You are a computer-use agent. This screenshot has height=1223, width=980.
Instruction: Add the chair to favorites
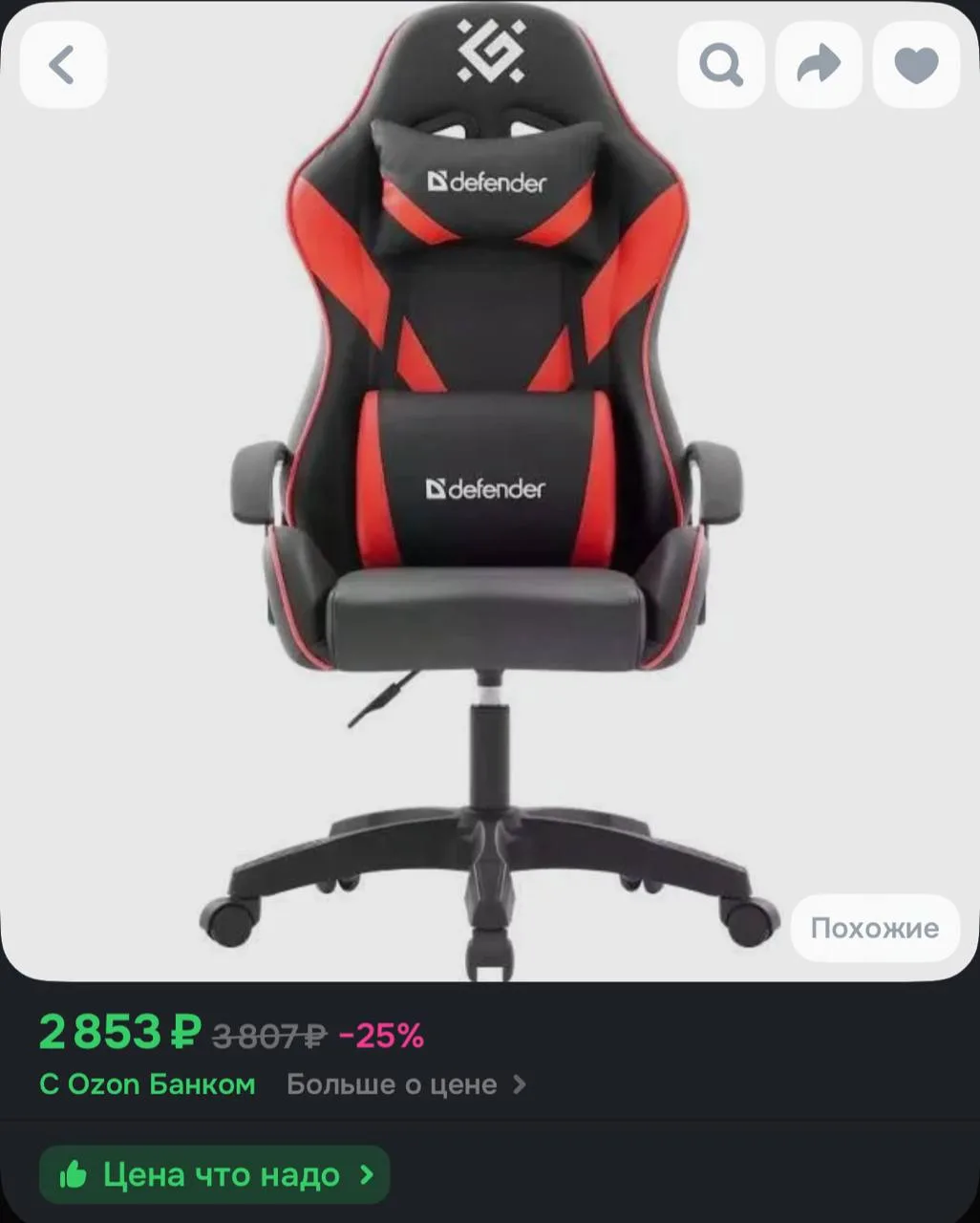[x=916, y=65]
